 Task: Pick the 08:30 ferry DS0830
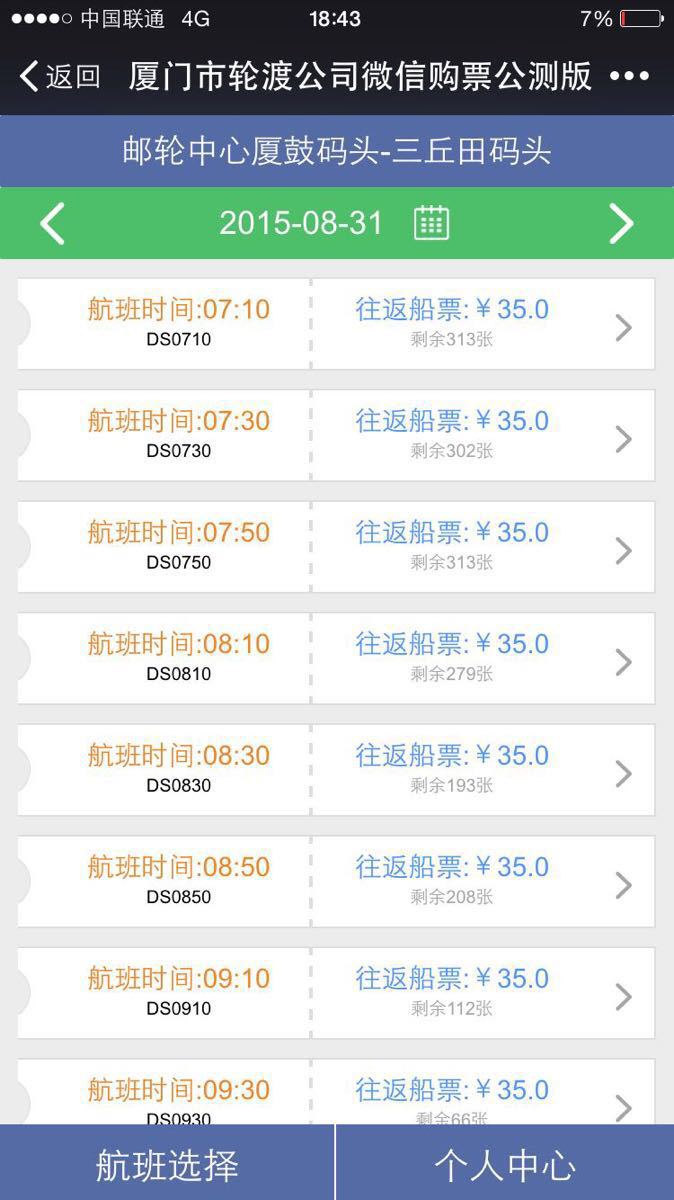[x=336, y=770]
